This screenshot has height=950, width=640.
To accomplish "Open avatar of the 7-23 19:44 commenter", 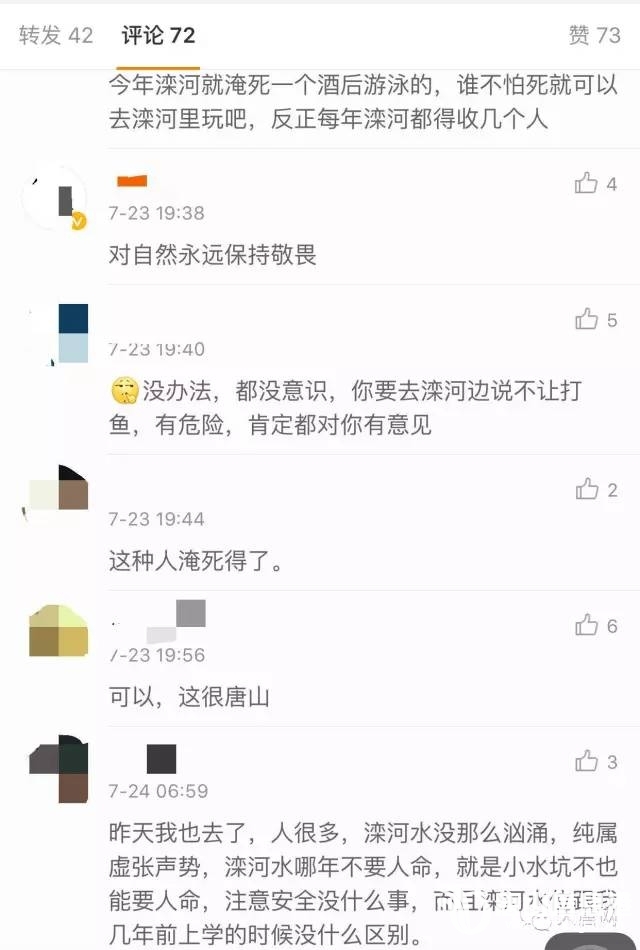I will 55,493.
